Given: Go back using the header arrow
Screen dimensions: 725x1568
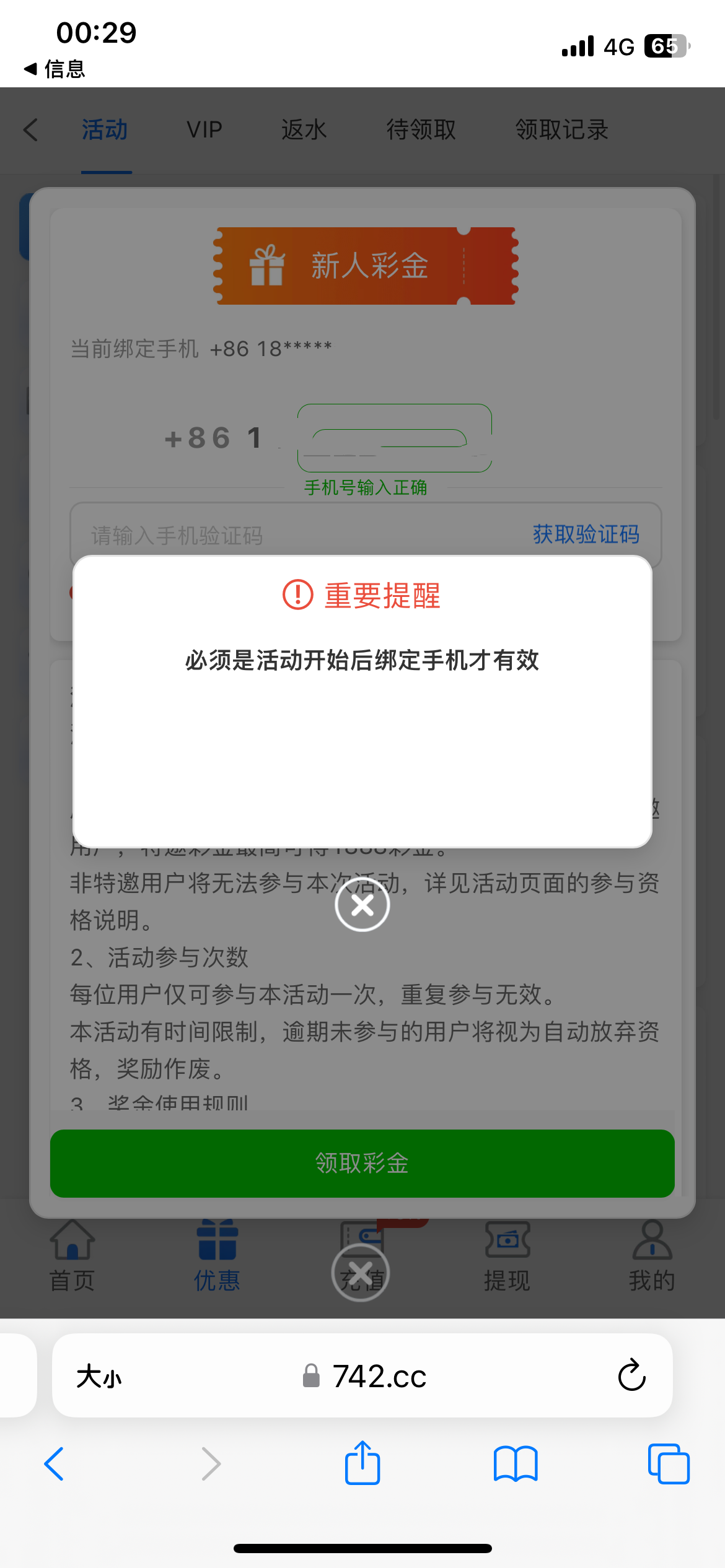Looking at the screenshot, I should pyautogui.click(x=31, y=130).
